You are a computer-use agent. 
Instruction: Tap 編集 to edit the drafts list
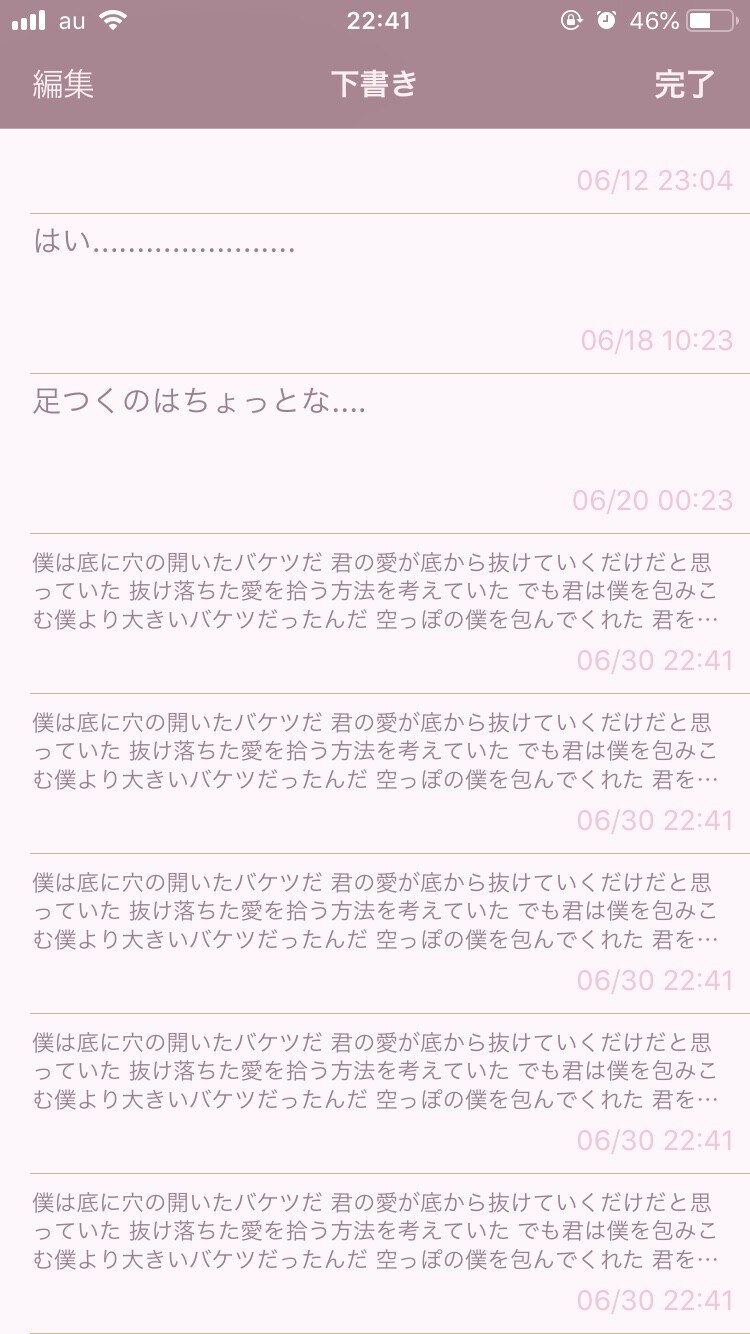click(x=63, y=85)
